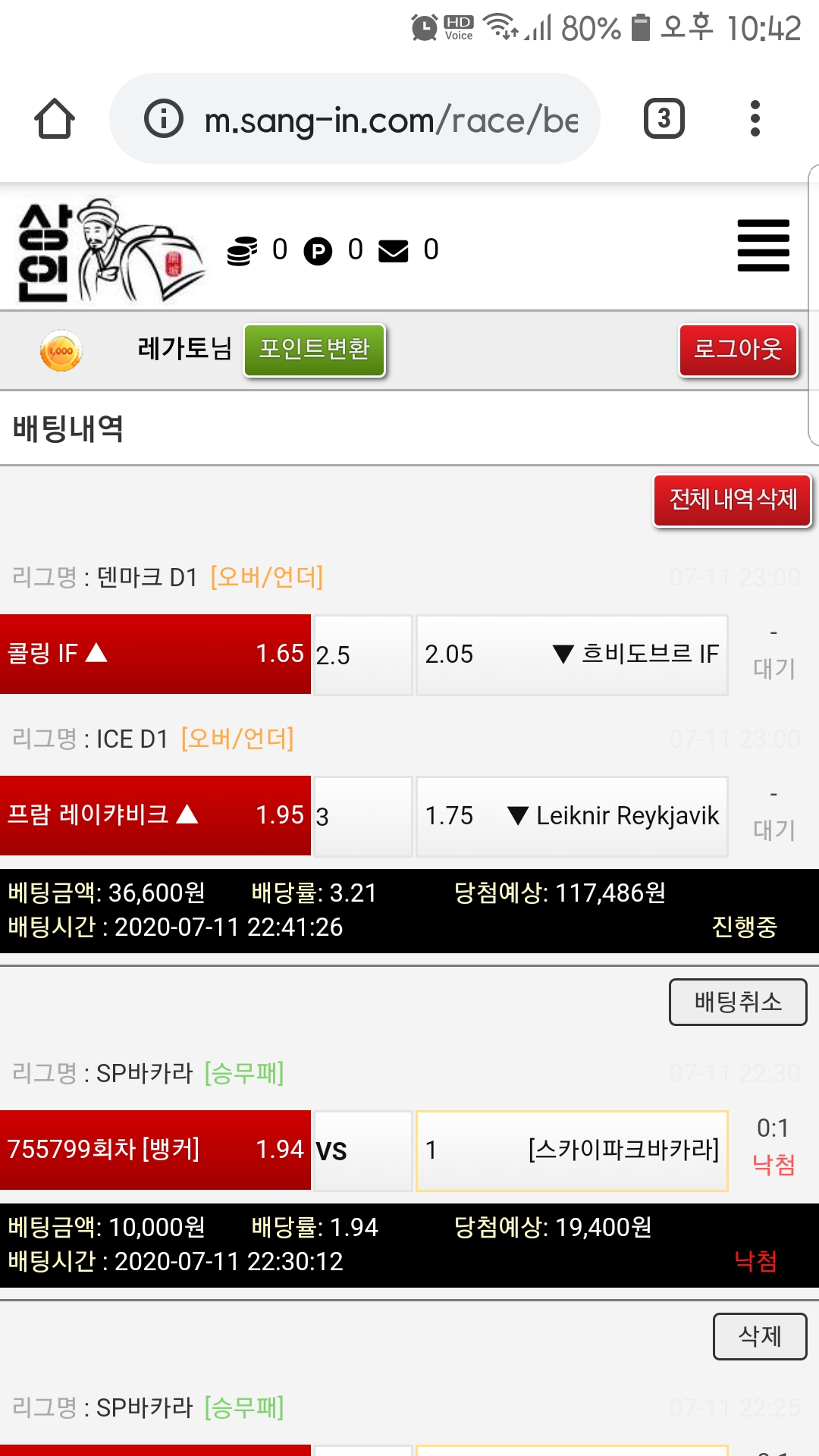Open the browser tab switcher
This screenshot has width=819, height=1456.
click(664, 119)
